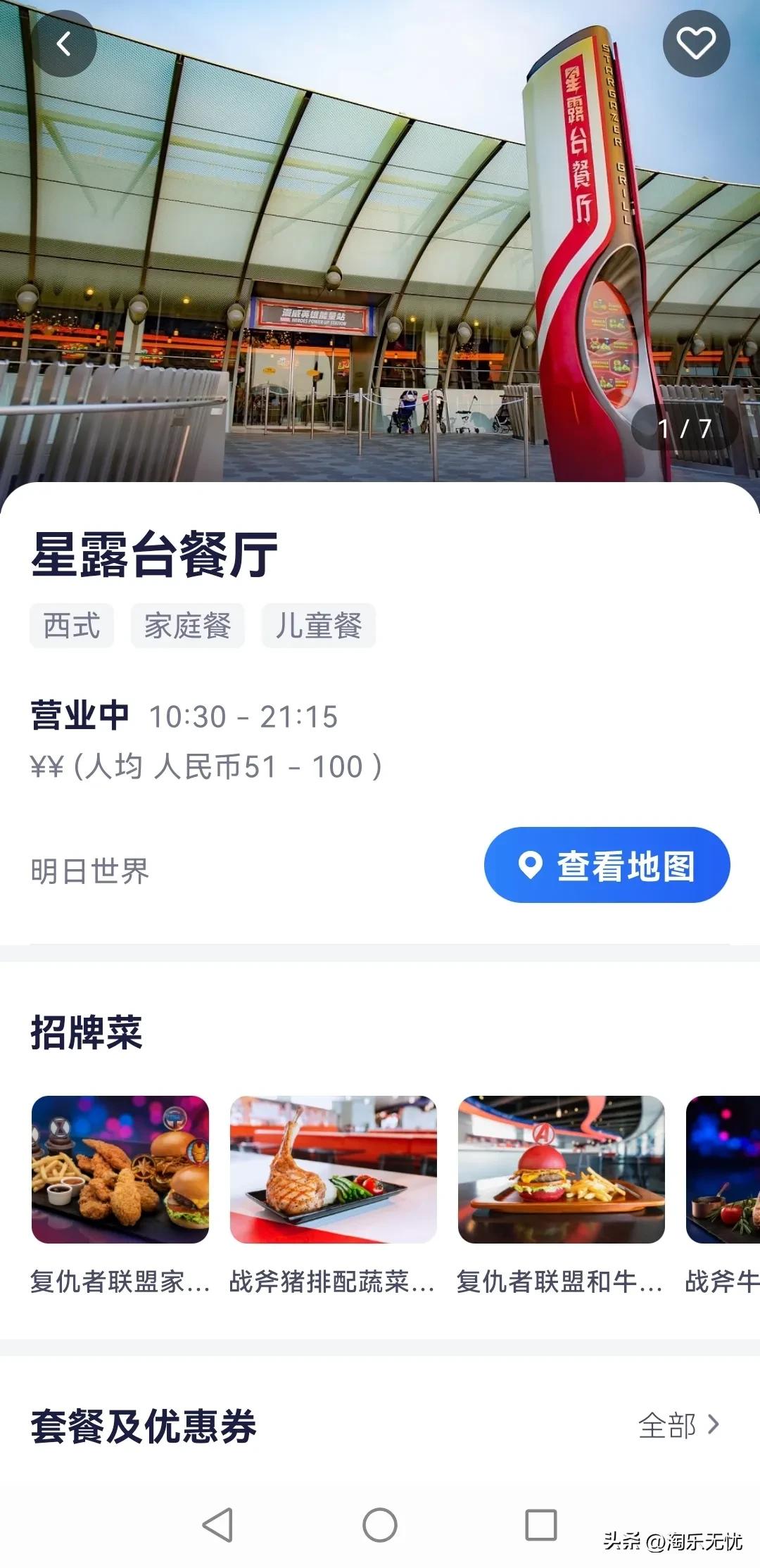Click the back arrow on the photo

tap(65, 42)
